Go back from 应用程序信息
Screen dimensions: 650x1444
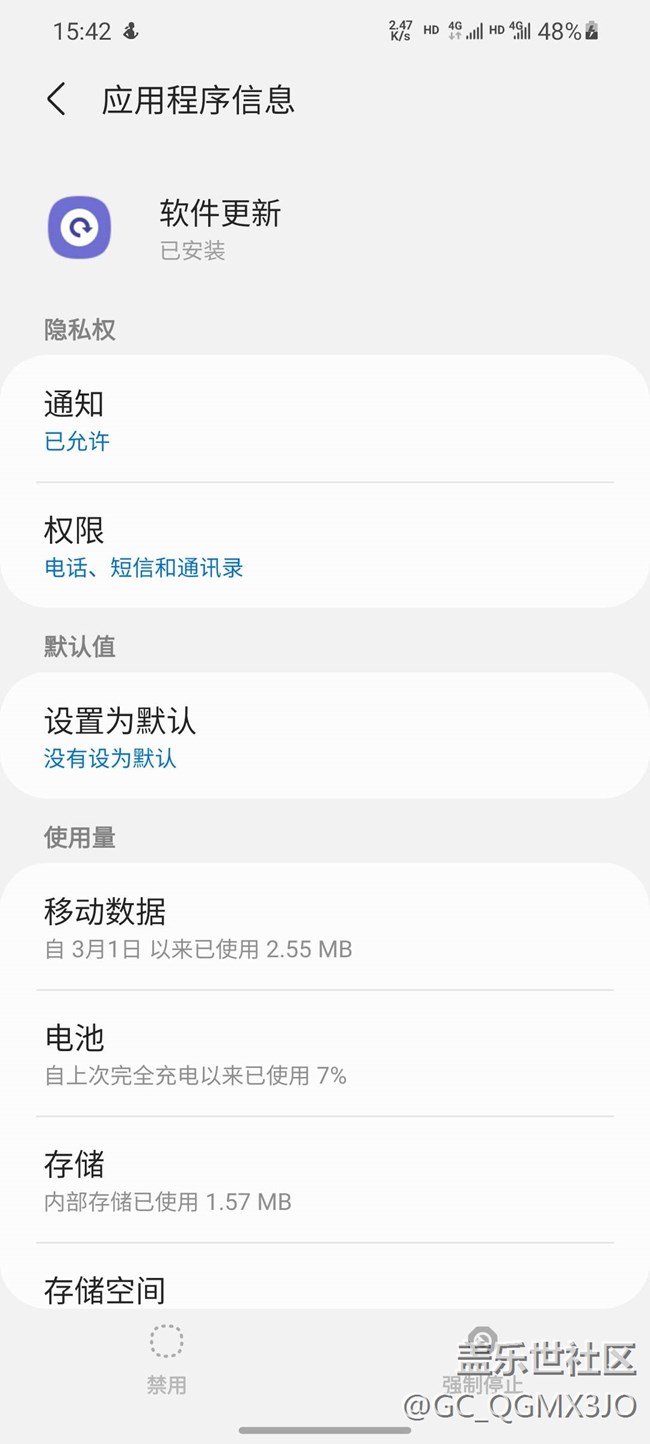coord(56,100)
